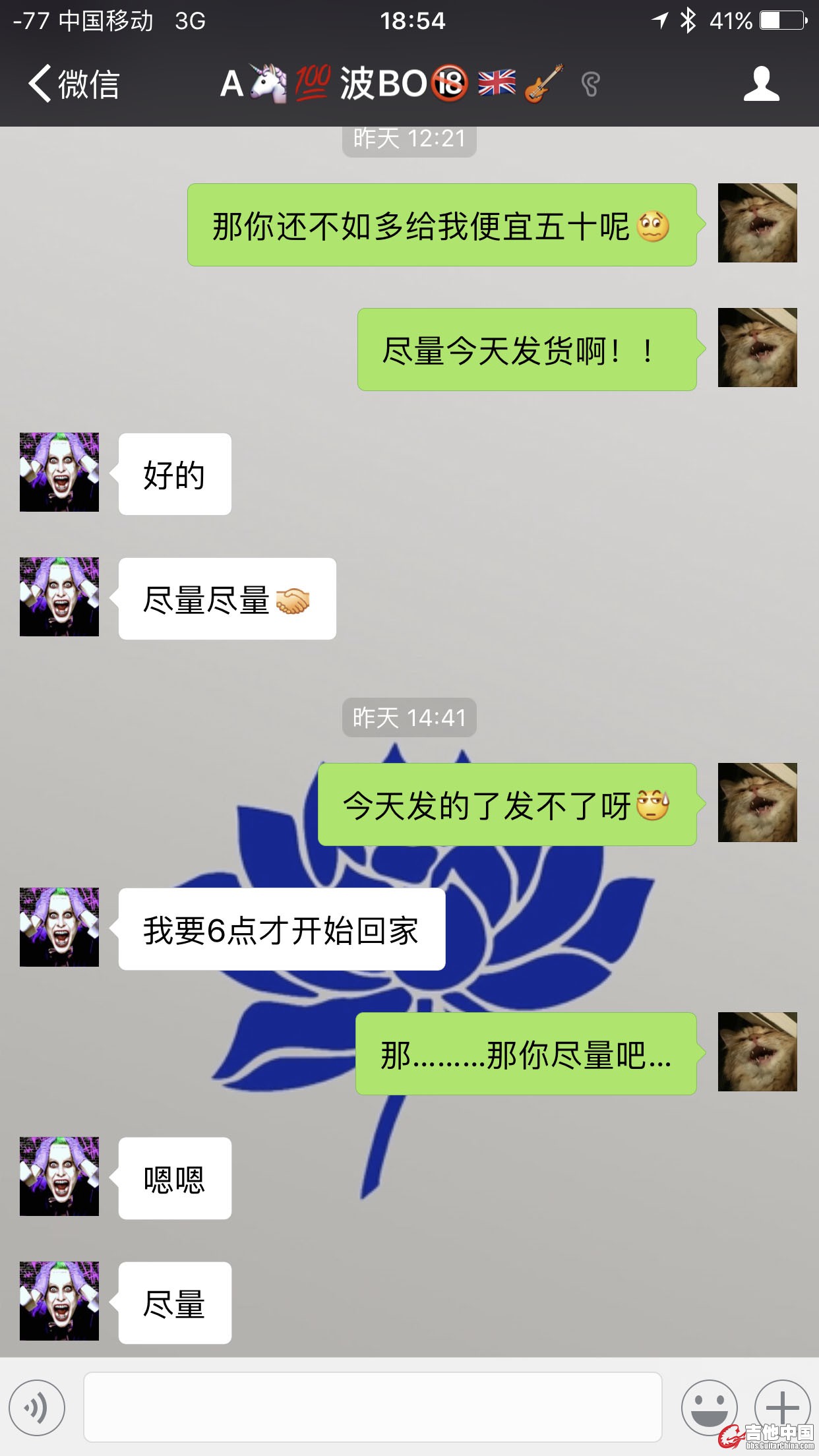Tap the cat avatar beside 尽量今天发货啊
Image resolution: width=819 pixels, height=1456 pixels.
point(757,348)
